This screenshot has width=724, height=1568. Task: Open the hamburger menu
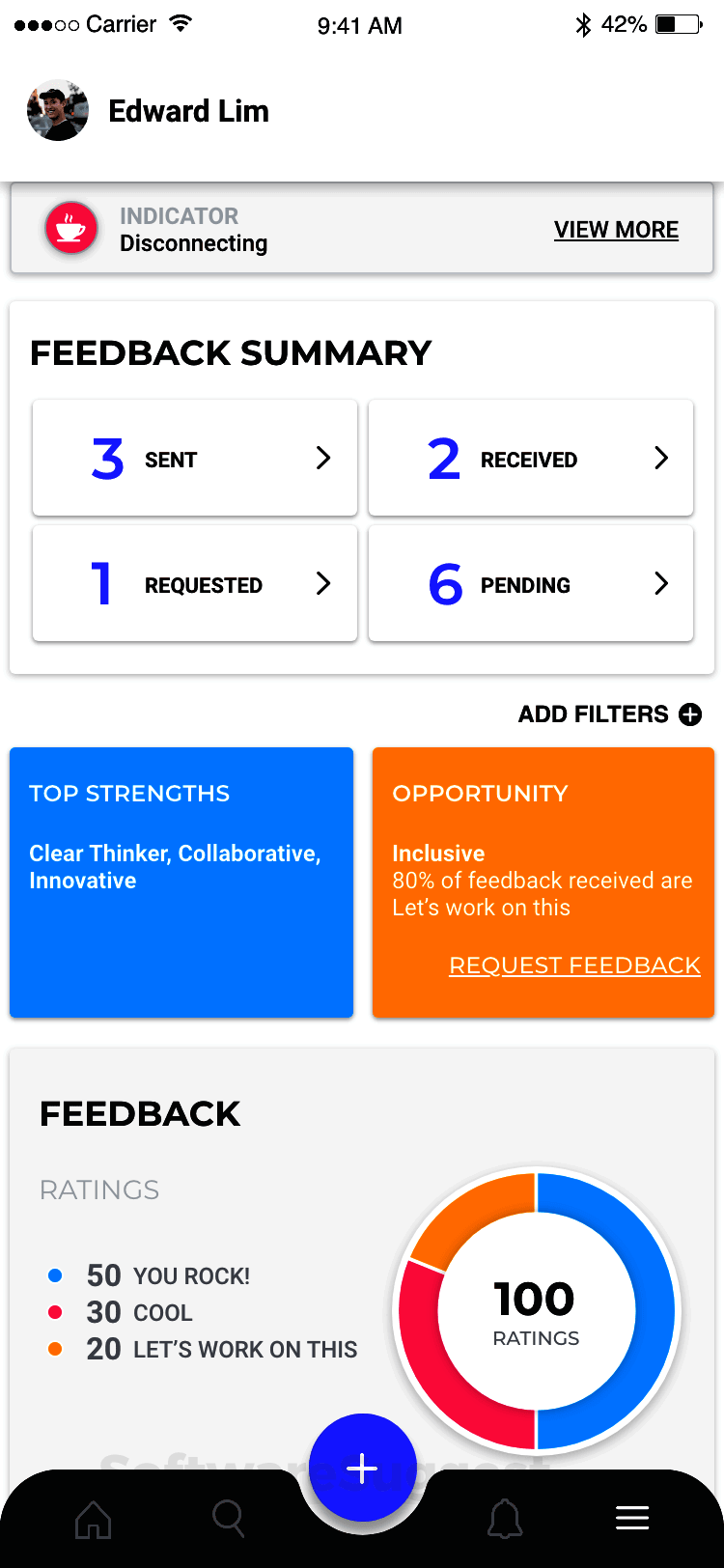(632, 1519)
